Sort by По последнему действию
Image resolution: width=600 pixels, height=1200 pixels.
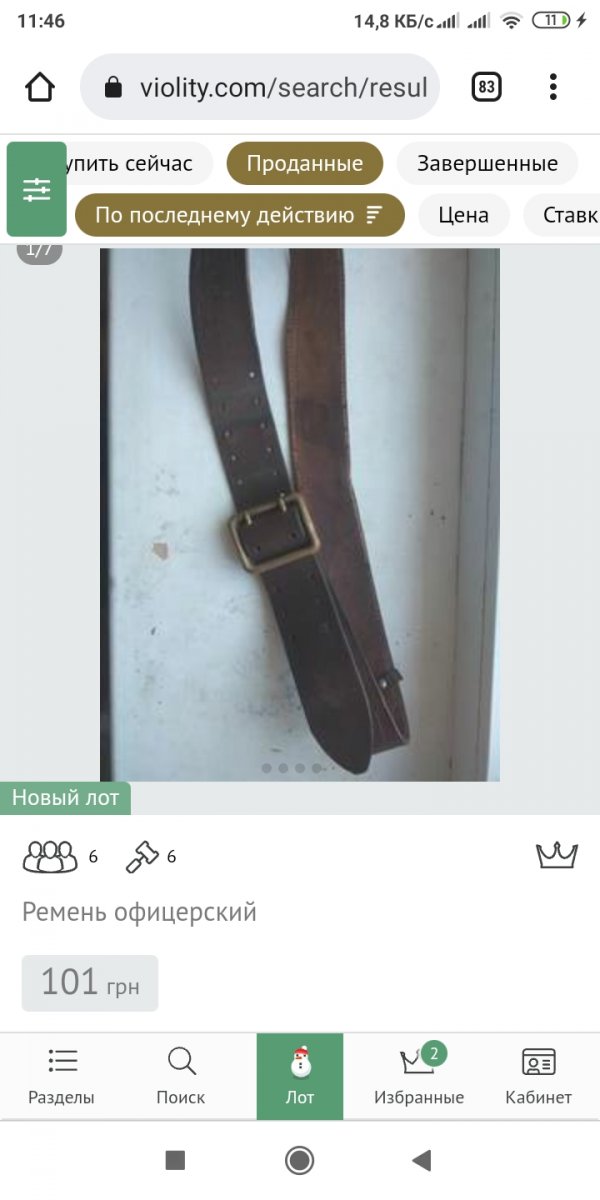pos(239,215)
